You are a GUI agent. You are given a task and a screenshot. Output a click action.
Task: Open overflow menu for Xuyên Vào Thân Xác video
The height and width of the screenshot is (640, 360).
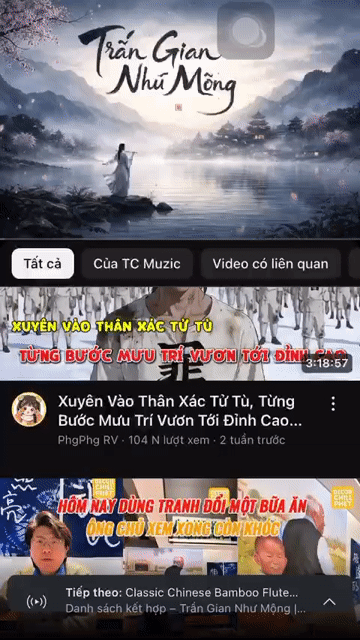[333, 403]
